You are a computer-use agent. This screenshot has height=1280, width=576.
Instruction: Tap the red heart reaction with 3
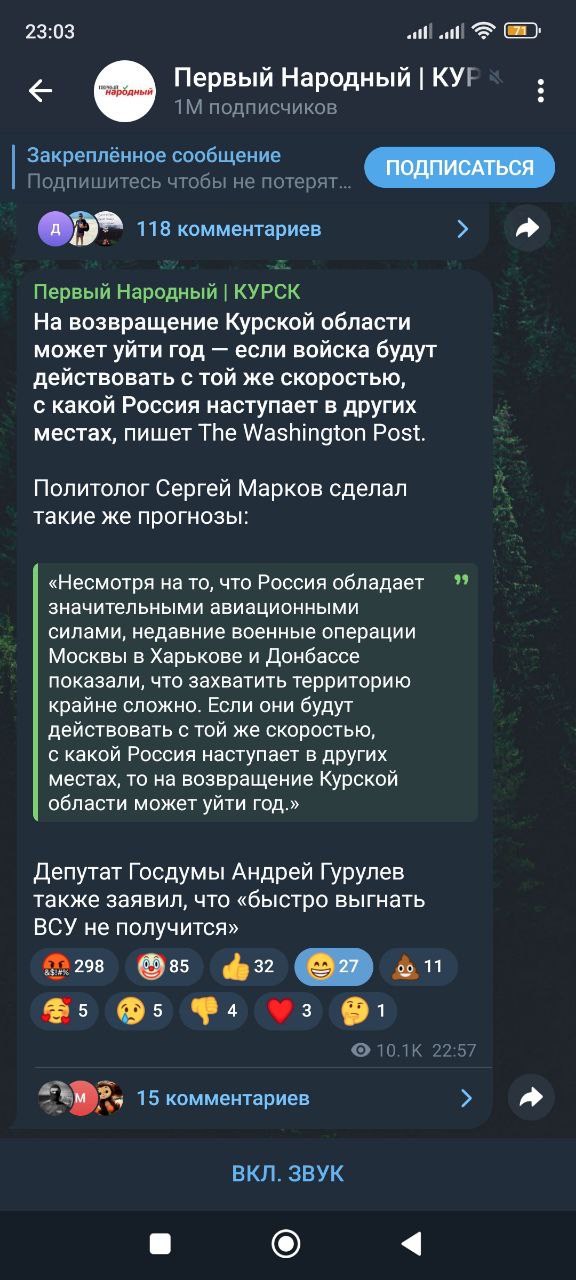288,1010
